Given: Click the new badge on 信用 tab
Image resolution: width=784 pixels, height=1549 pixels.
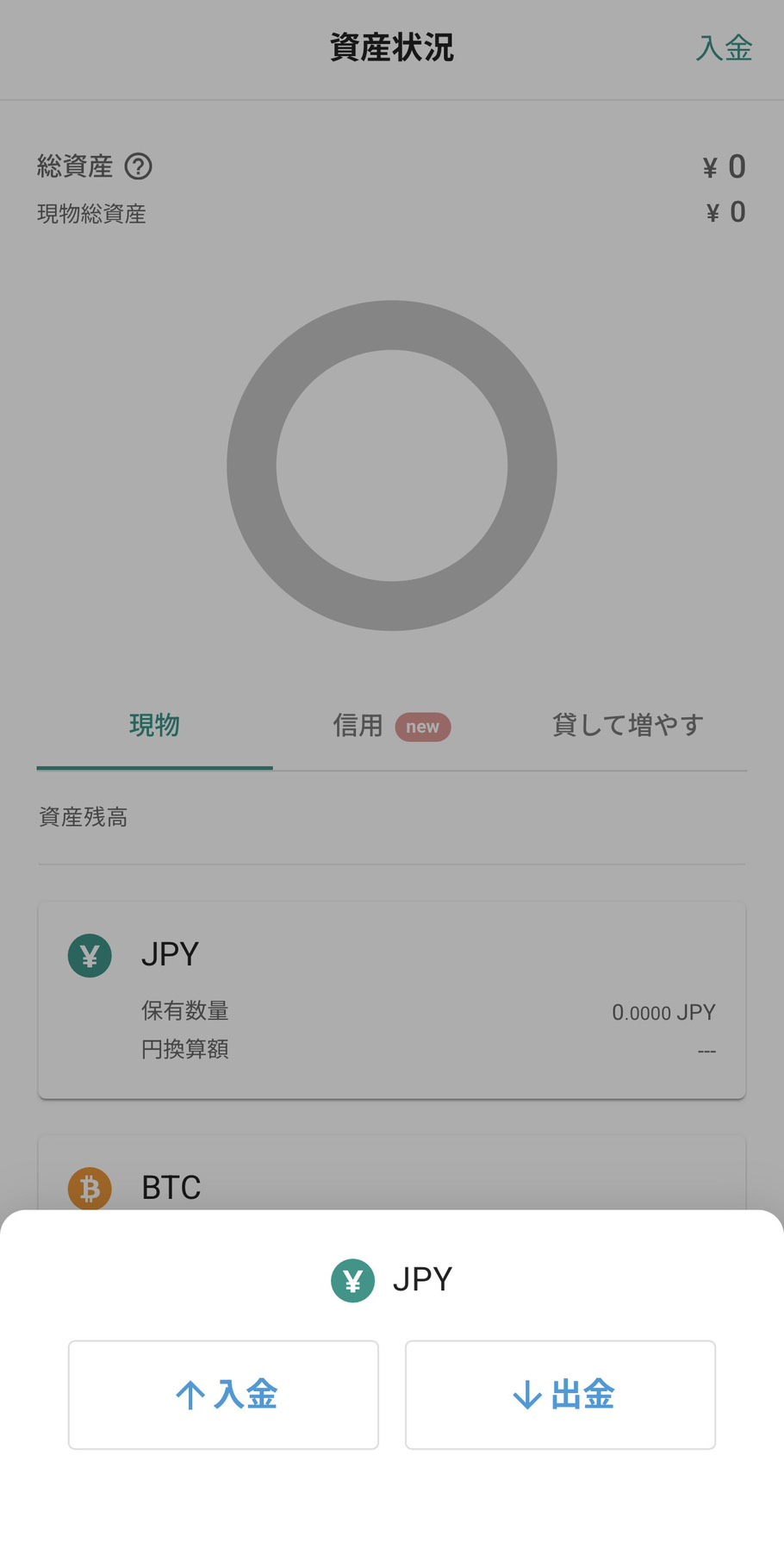Looking at the screenshot, I should 422,727.
